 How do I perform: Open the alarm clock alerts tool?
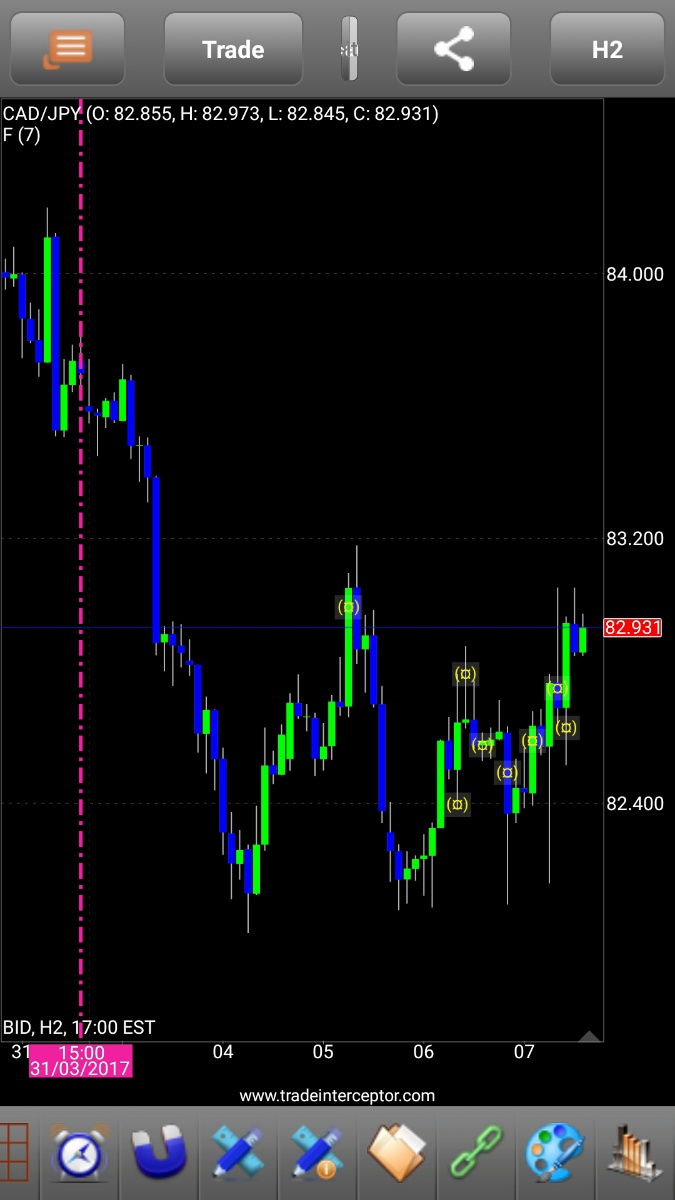pyautogui.click(x=78, y=1152)
